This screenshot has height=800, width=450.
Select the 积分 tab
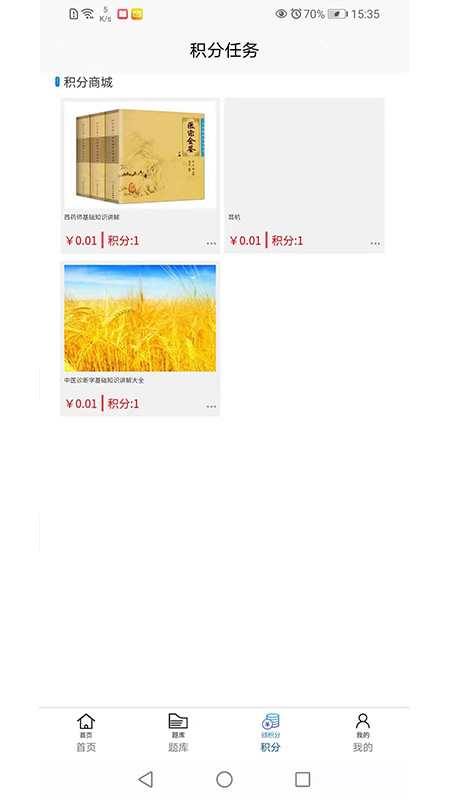pos(270,733)
